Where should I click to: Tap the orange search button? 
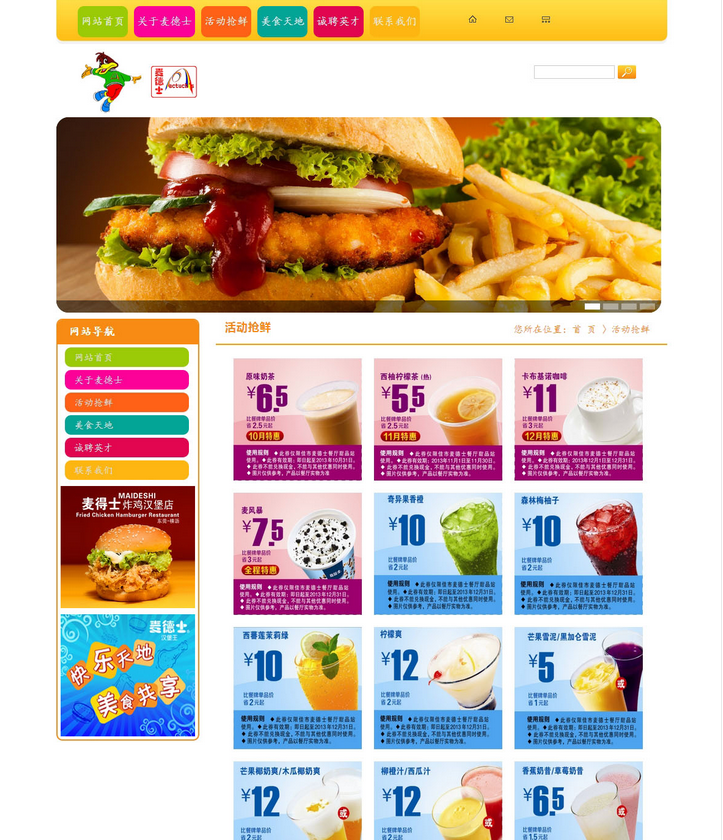pos(627,72)
